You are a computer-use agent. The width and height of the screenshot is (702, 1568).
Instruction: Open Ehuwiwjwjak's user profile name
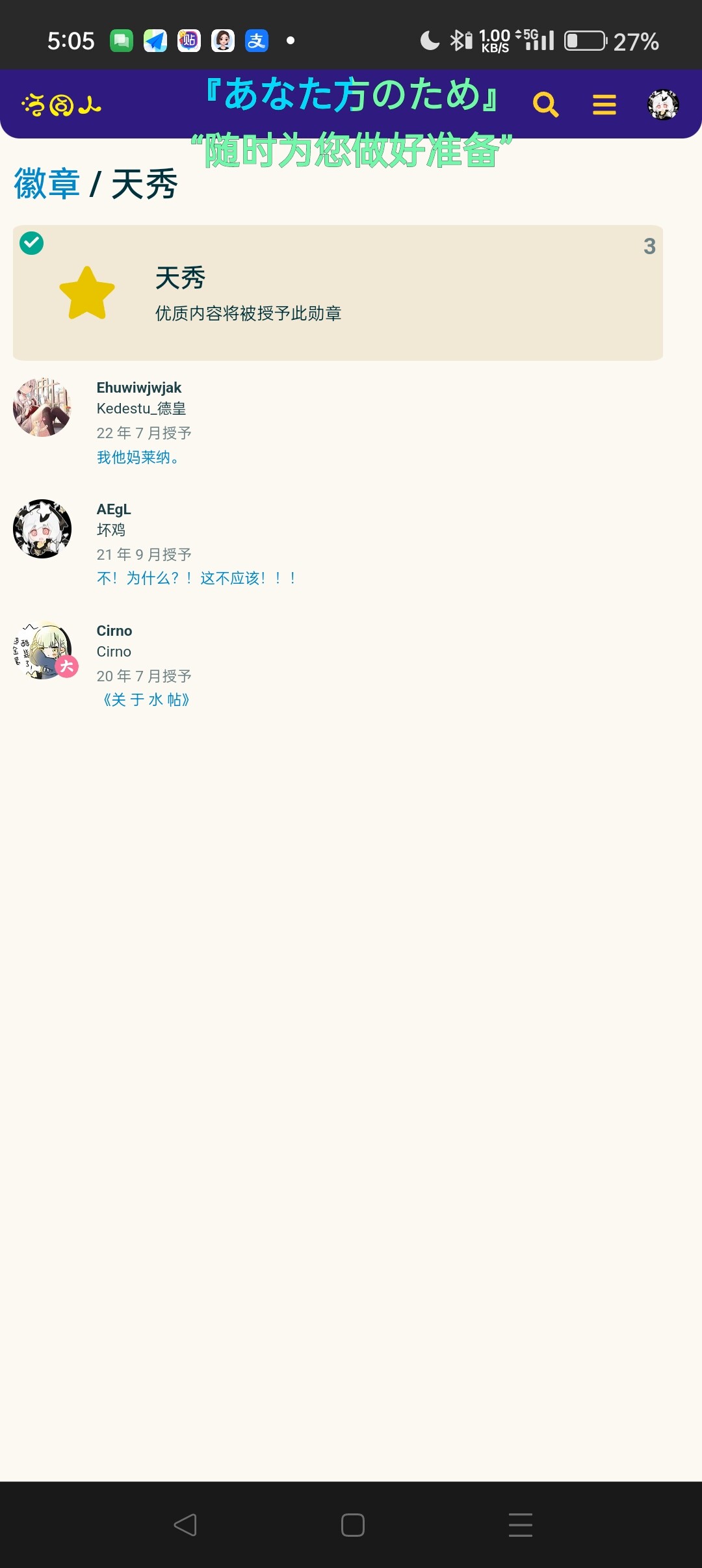point(139,387)
